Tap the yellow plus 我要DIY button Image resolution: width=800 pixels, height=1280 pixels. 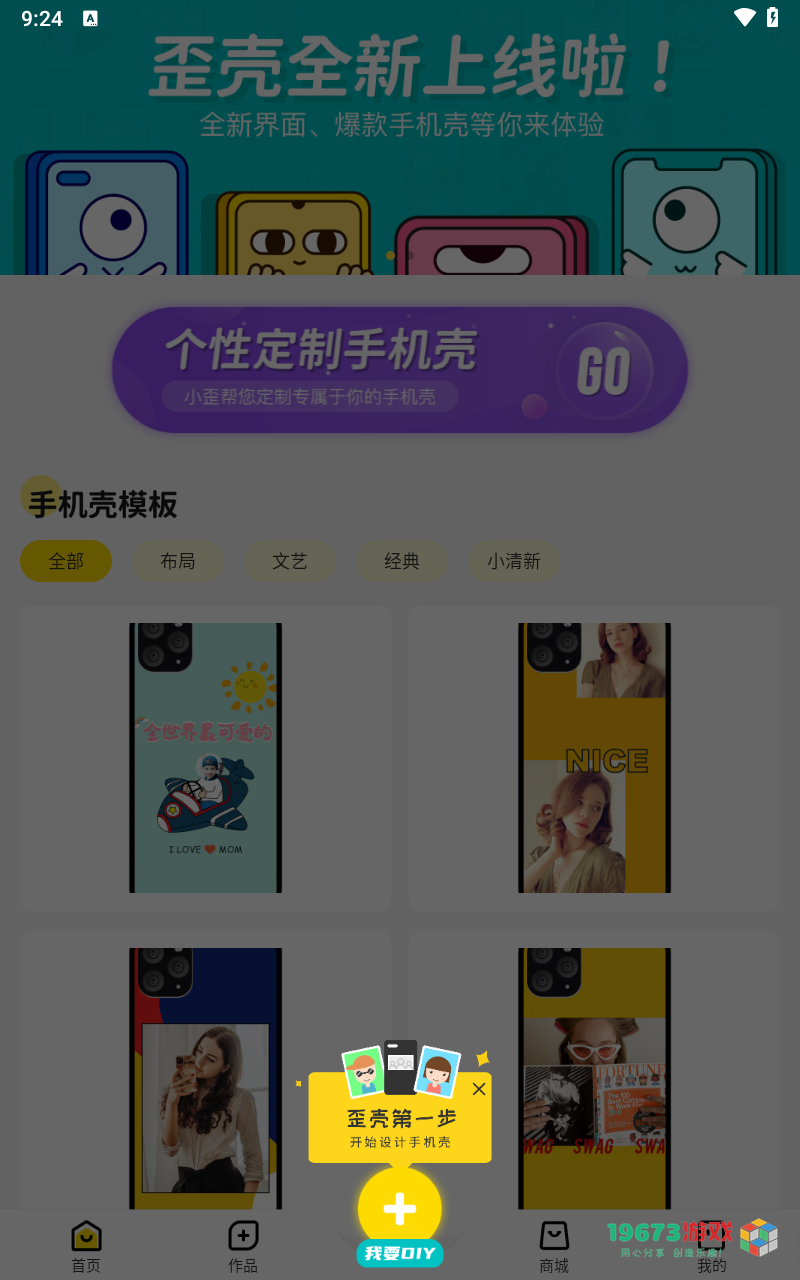400,1209
